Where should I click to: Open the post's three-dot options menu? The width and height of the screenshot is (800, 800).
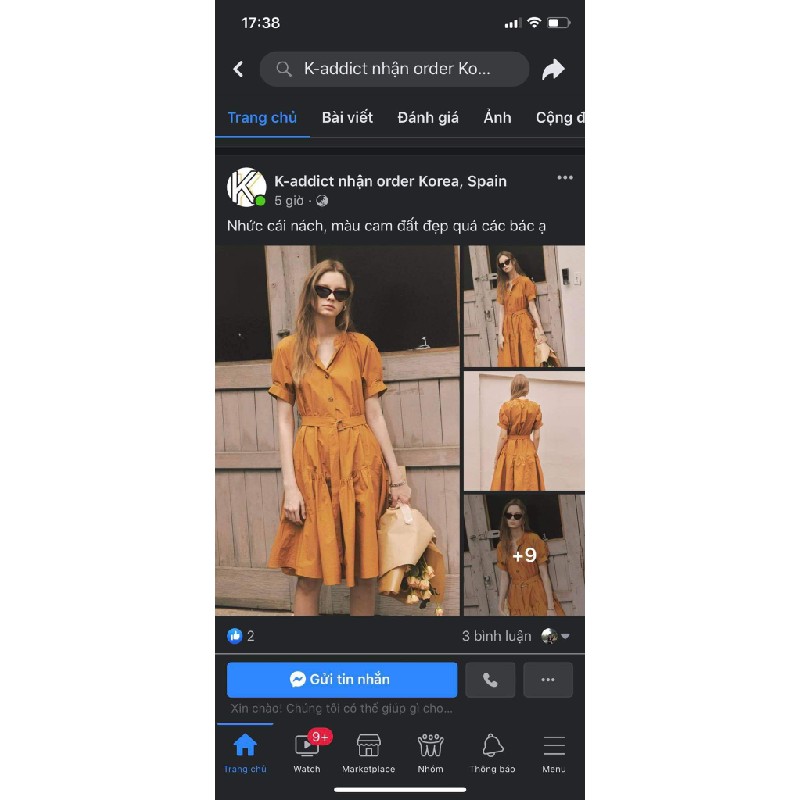click(565, 178)
